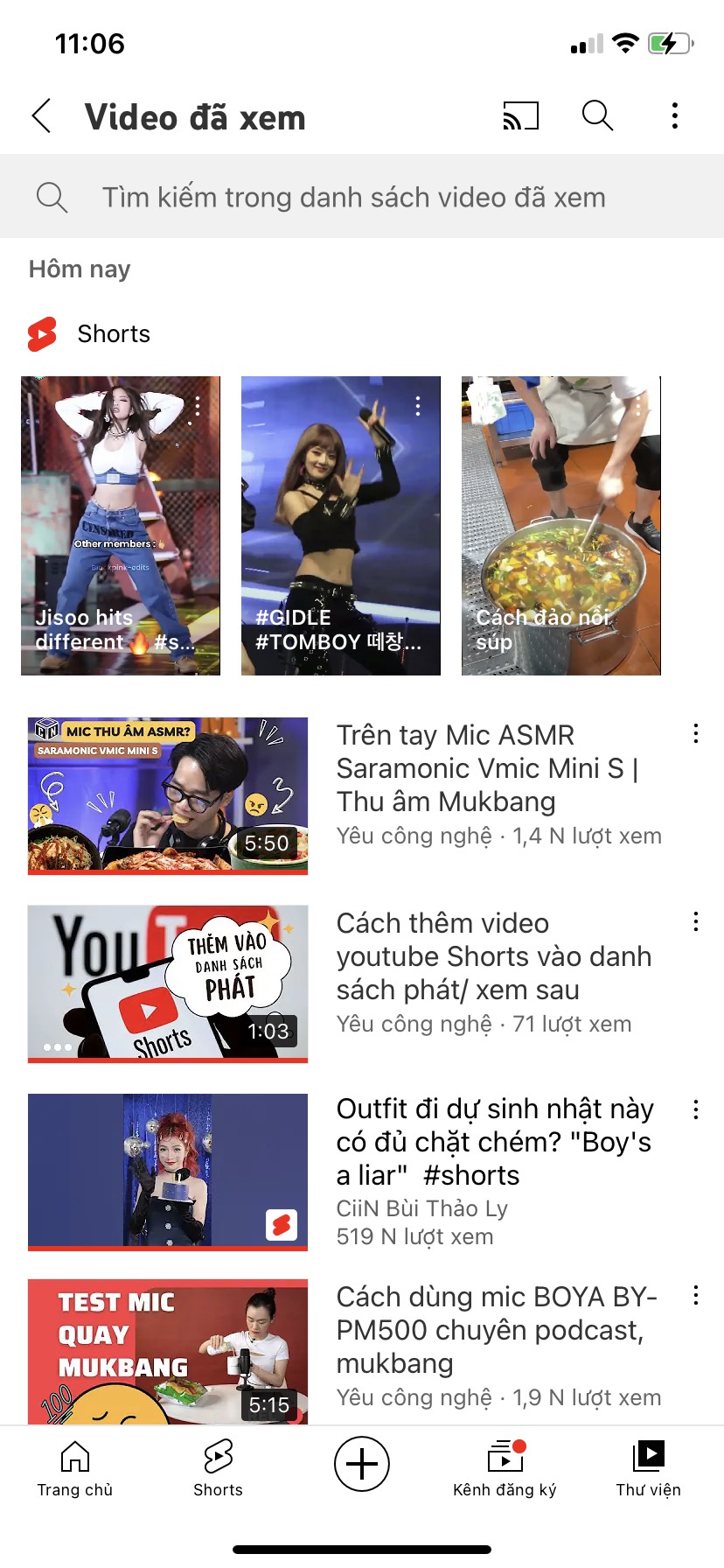724x1568 pixels.
Task: Tap the back arrow to leave watch history
Action: coord(41,115)
